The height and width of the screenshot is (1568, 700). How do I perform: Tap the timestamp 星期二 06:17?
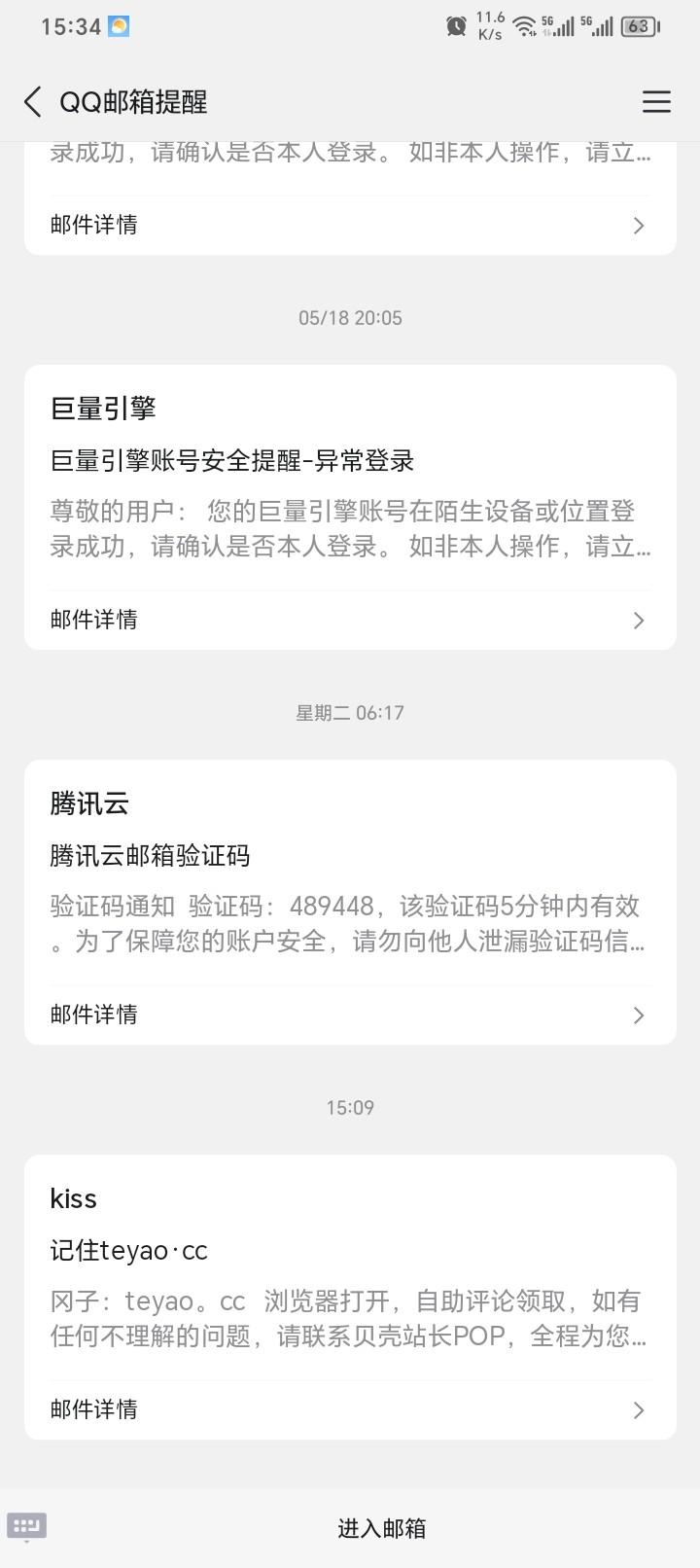pos(350,712)
